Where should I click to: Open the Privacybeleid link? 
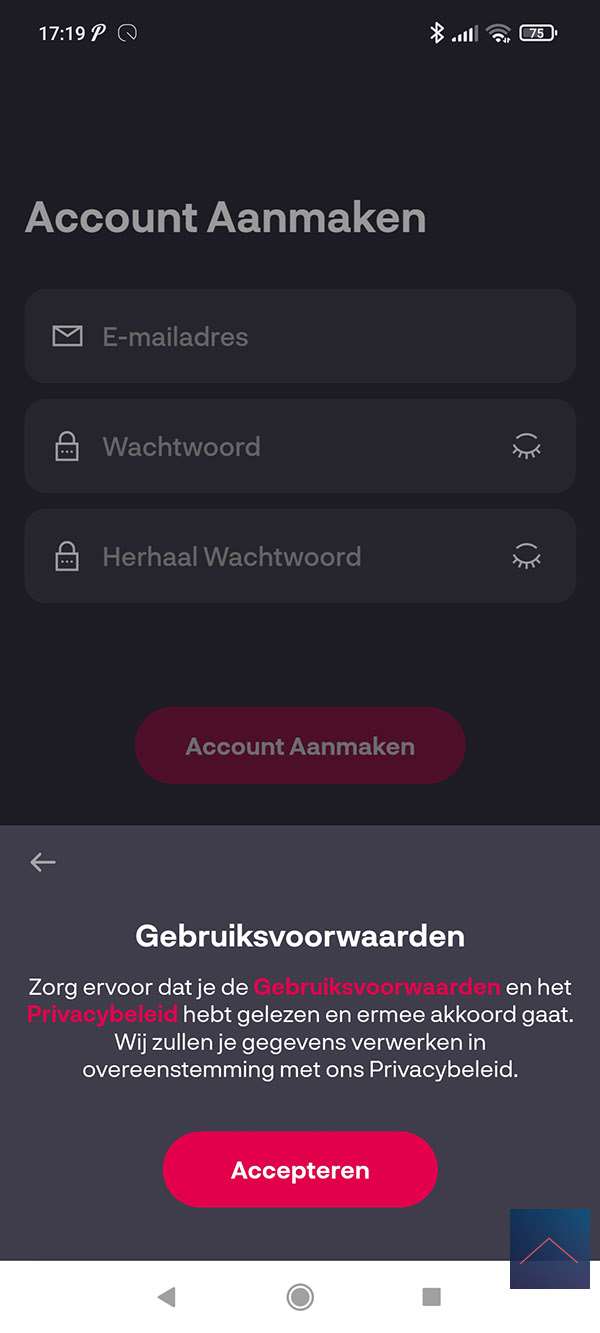click(x=103, y=1014)
